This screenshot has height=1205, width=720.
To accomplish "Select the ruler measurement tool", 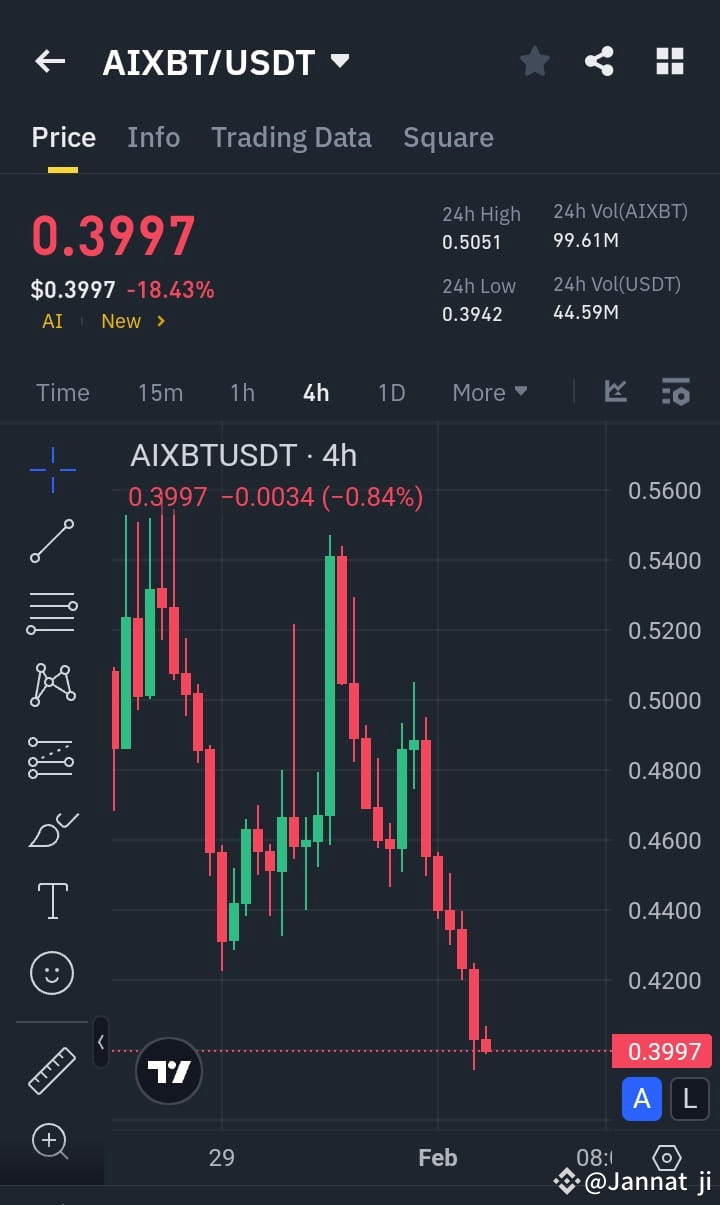I will tap(51, 1068).
